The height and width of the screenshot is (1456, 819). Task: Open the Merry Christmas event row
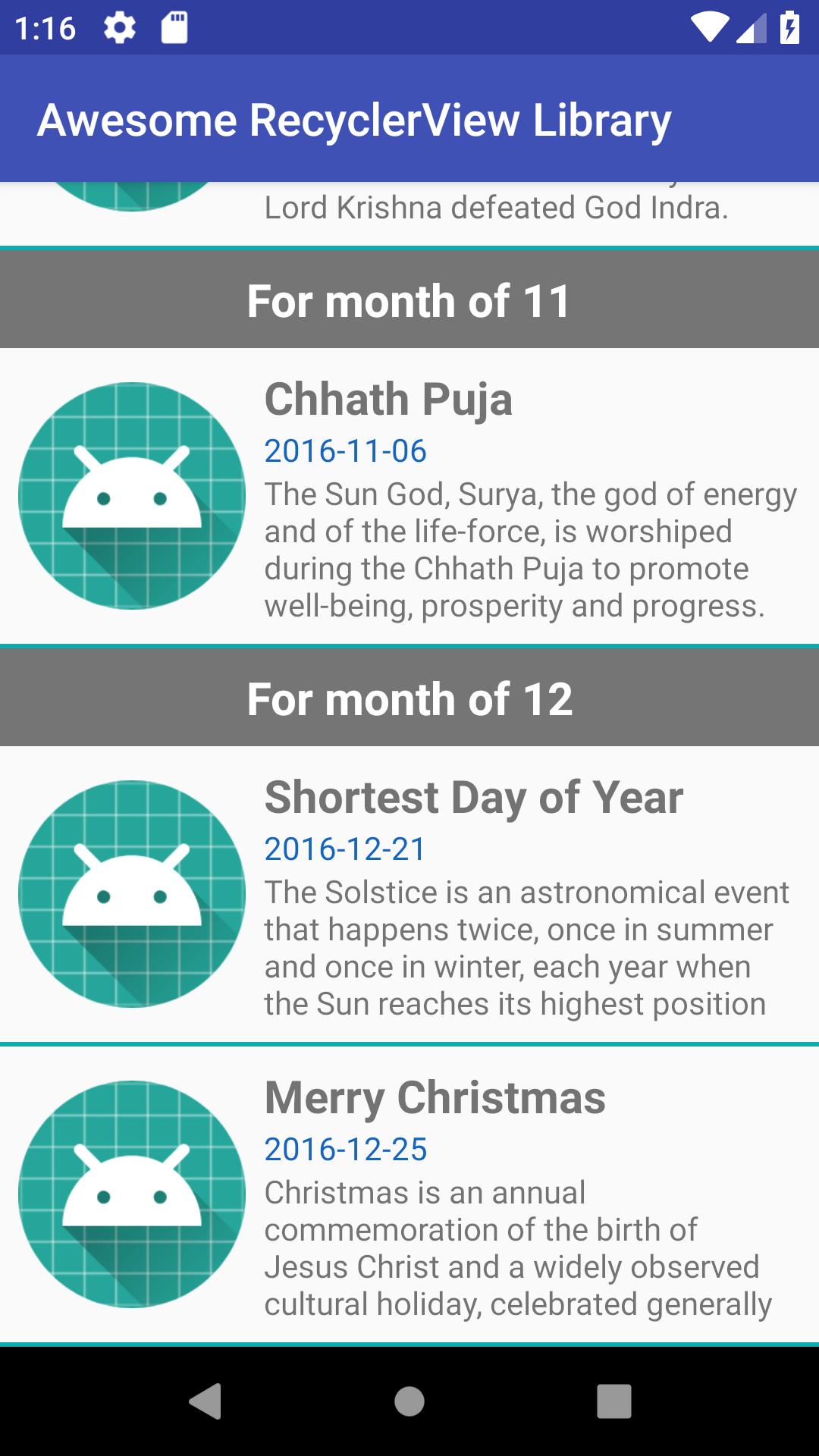[x=409, y=1194]
